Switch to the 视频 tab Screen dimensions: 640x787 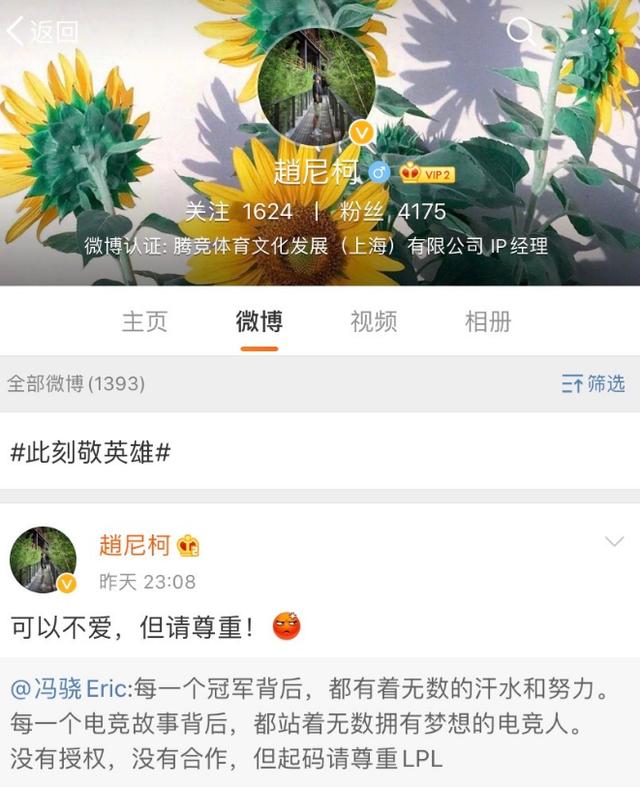tap(373, 321)
